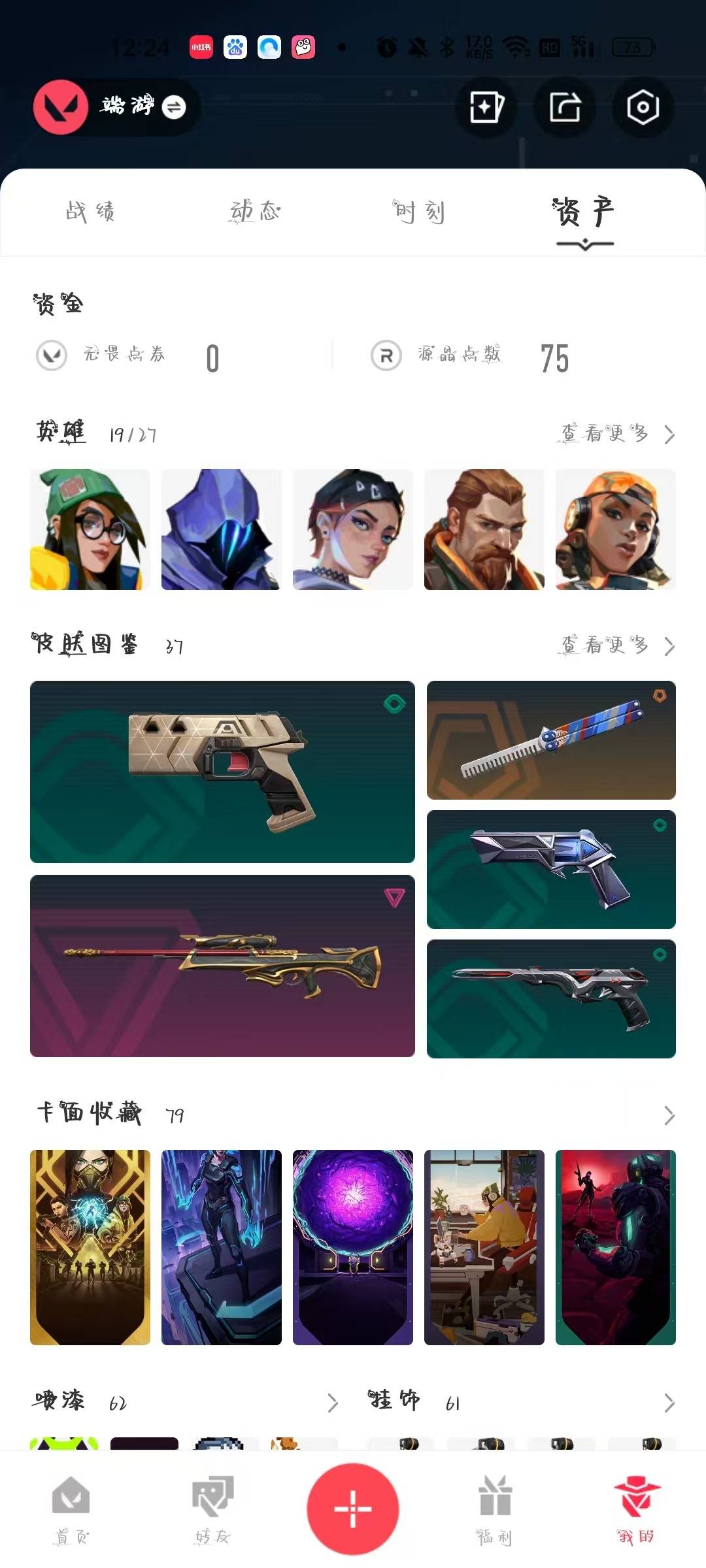Screen dimensions: 706x1568
Task: Open the butterfly comb knife skin
Action: pos(551,740)
